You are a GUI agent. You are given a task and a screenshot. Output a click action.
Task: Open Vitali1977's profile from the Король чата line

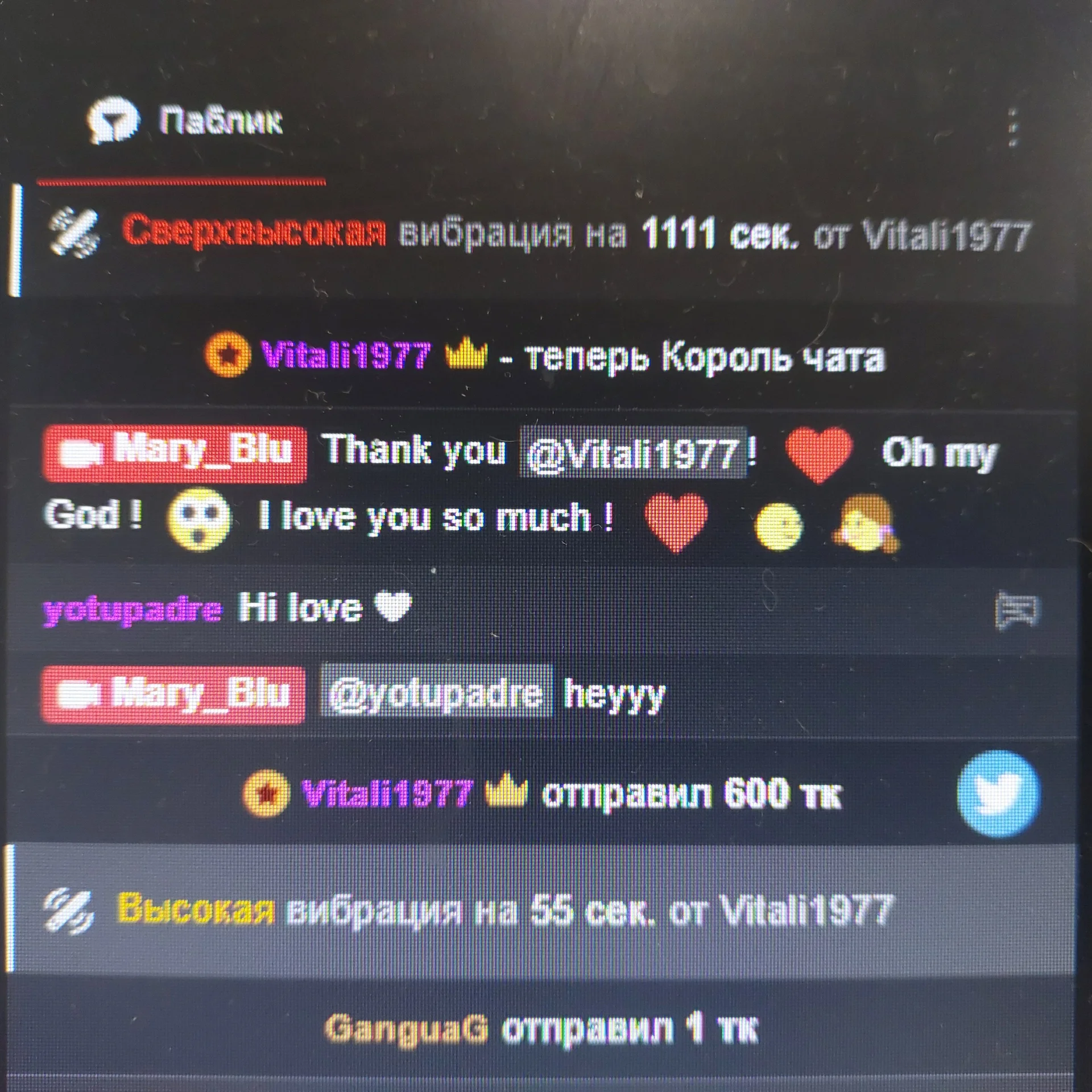click(345, 355)
